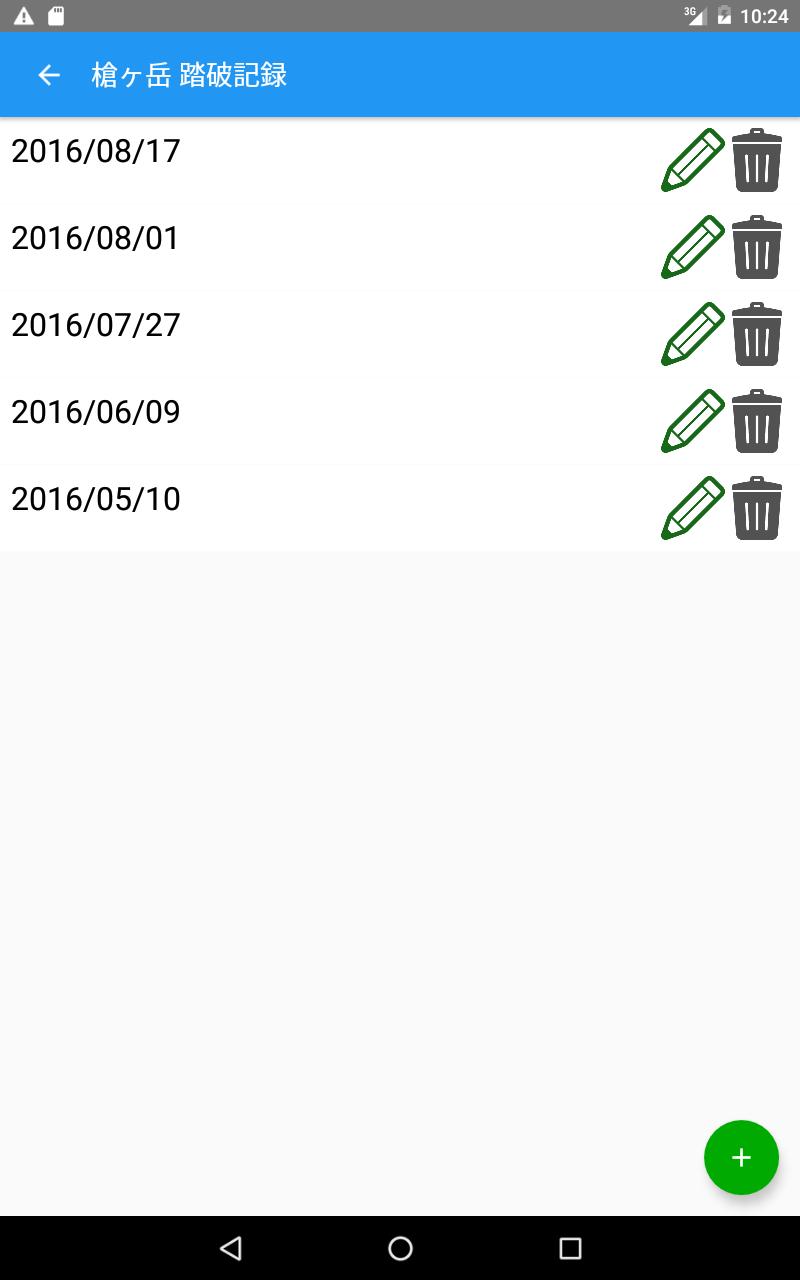Go back using the app bar arrow
800x1280 pixels.
[x=49, y=75]
